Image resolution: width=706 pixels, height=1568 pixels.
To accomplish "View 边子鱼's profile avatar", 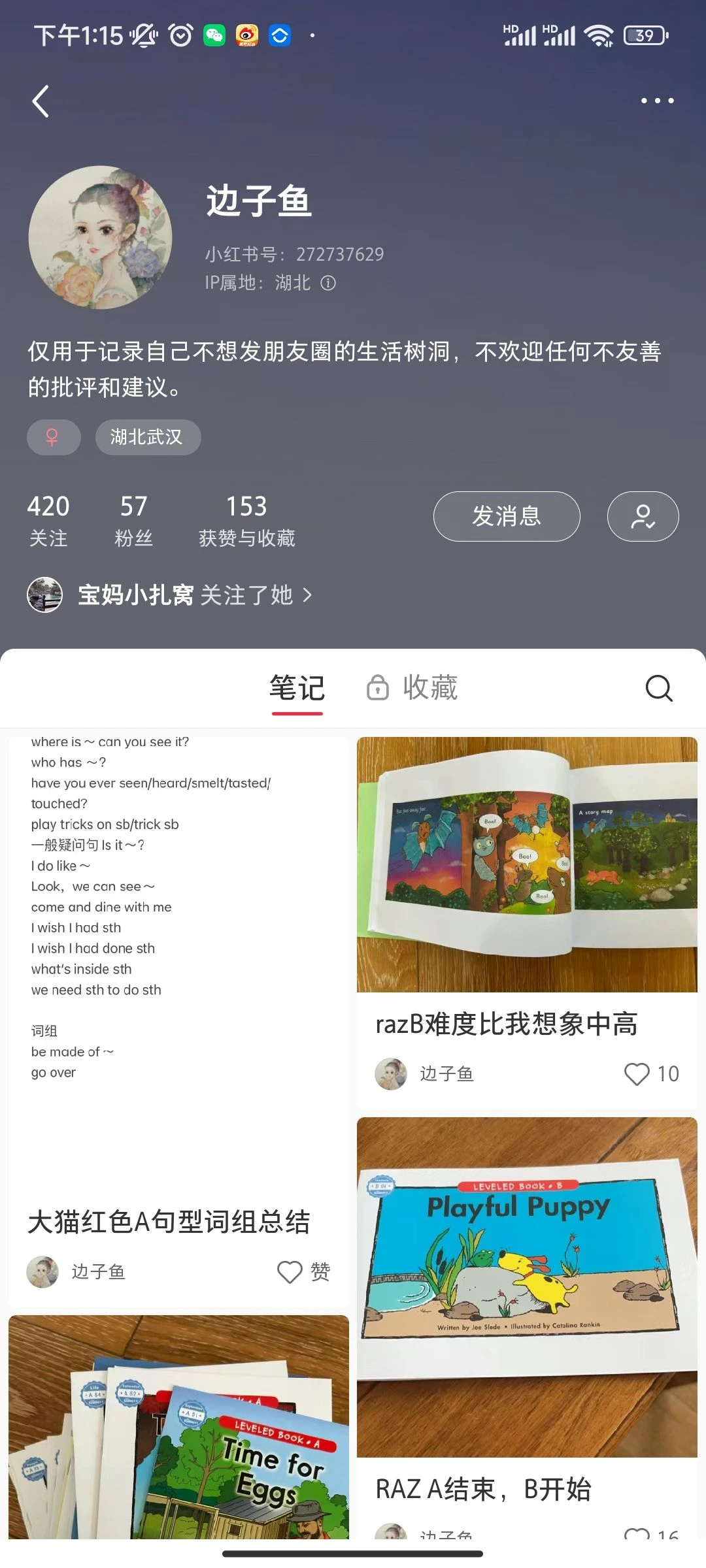I will click(101, 237).
